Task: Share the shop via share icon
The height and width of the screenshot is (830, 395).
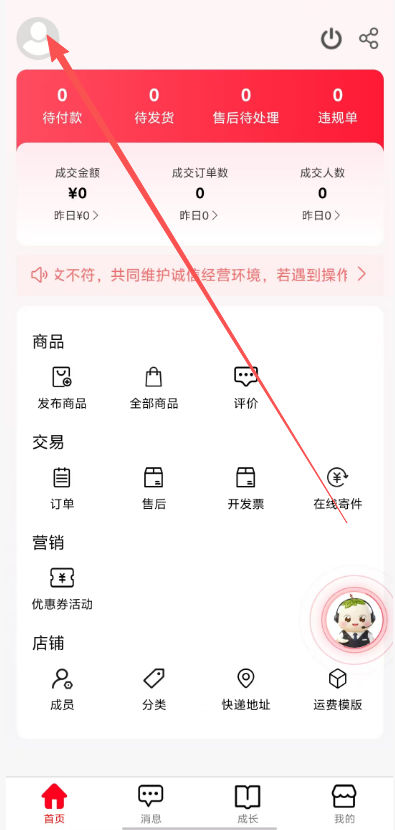Action: pos(369,39)
